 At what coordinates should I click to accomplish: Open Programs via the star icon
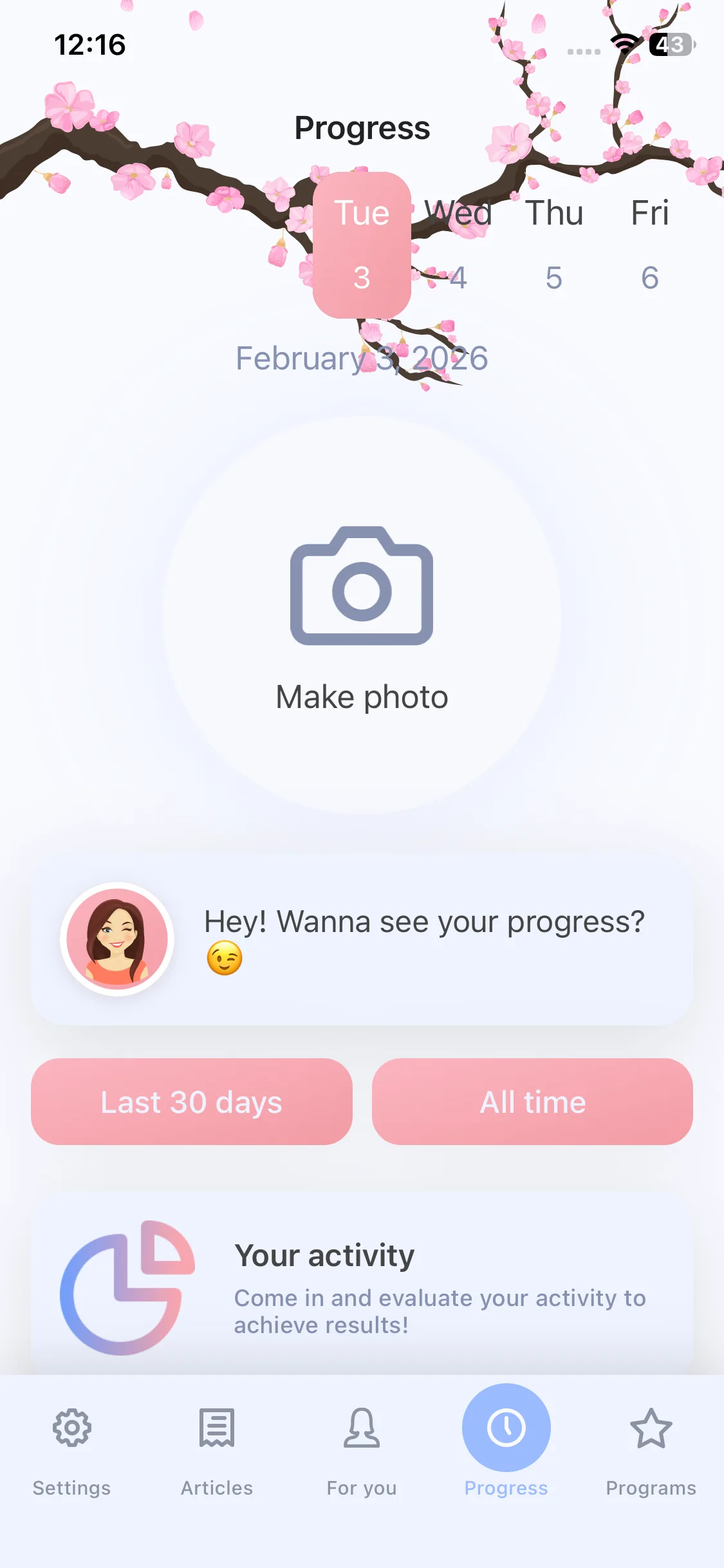(x=651, y=1442)
